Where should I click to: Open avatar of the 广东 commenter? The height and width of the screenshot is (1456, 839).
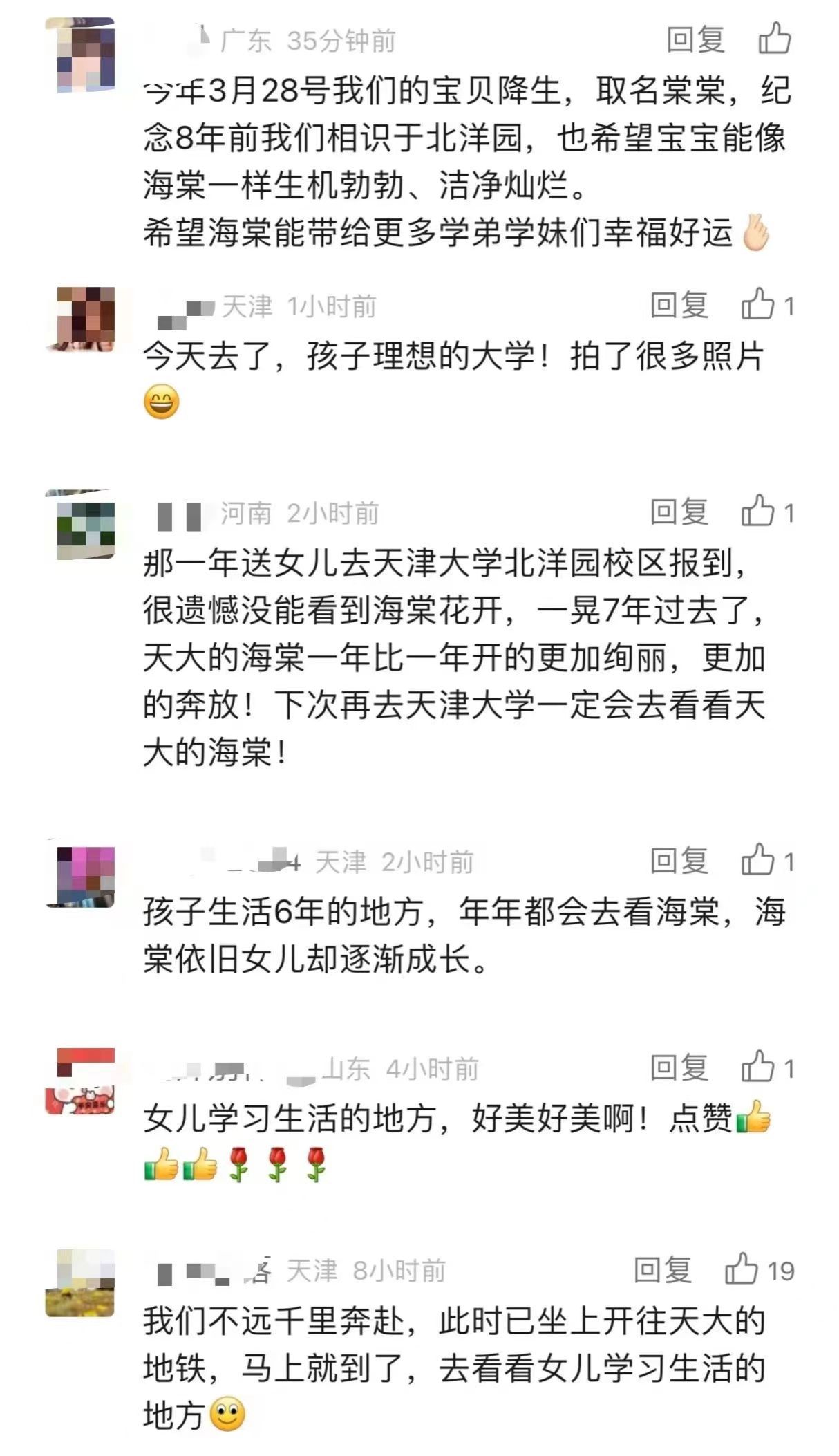(x=80, y=55)
